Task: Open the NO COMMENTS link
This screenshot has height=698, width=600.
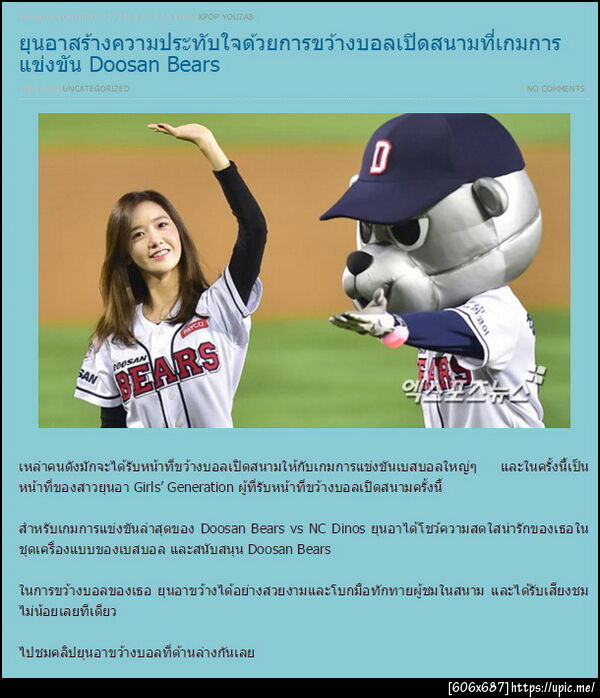Action: [555, 89]
